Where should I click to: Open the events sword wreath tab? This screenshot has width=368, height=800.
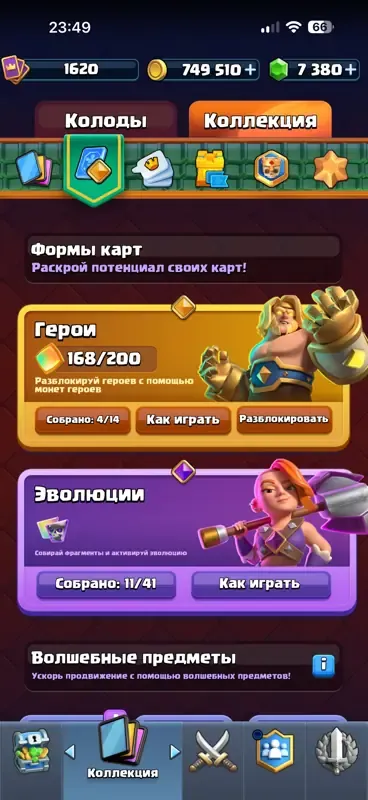coord(337,751)
